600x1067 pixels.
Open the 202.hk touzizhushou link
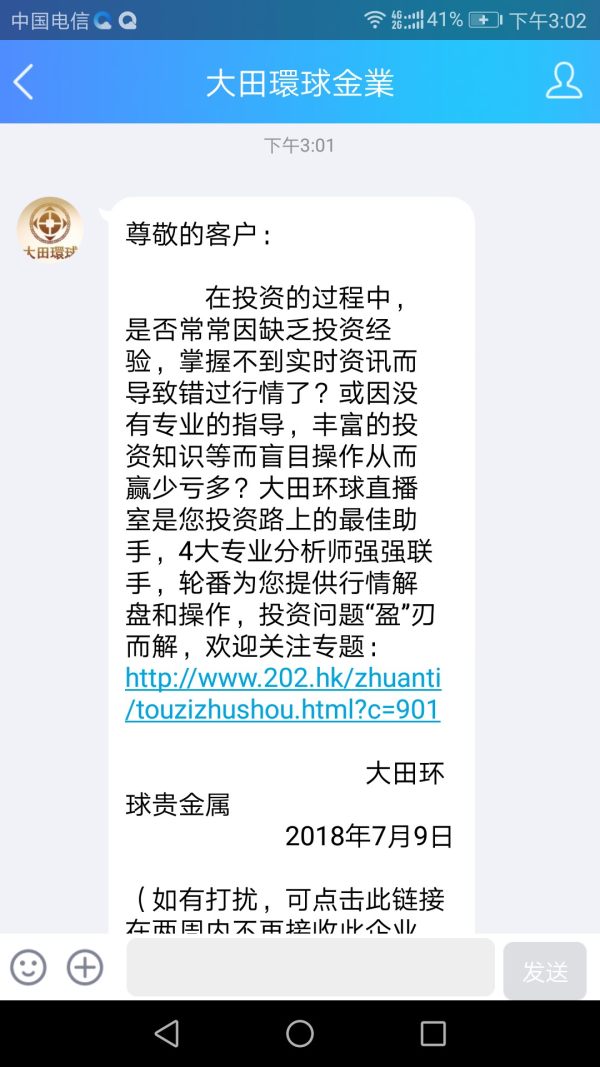click(x=282, y=694)
